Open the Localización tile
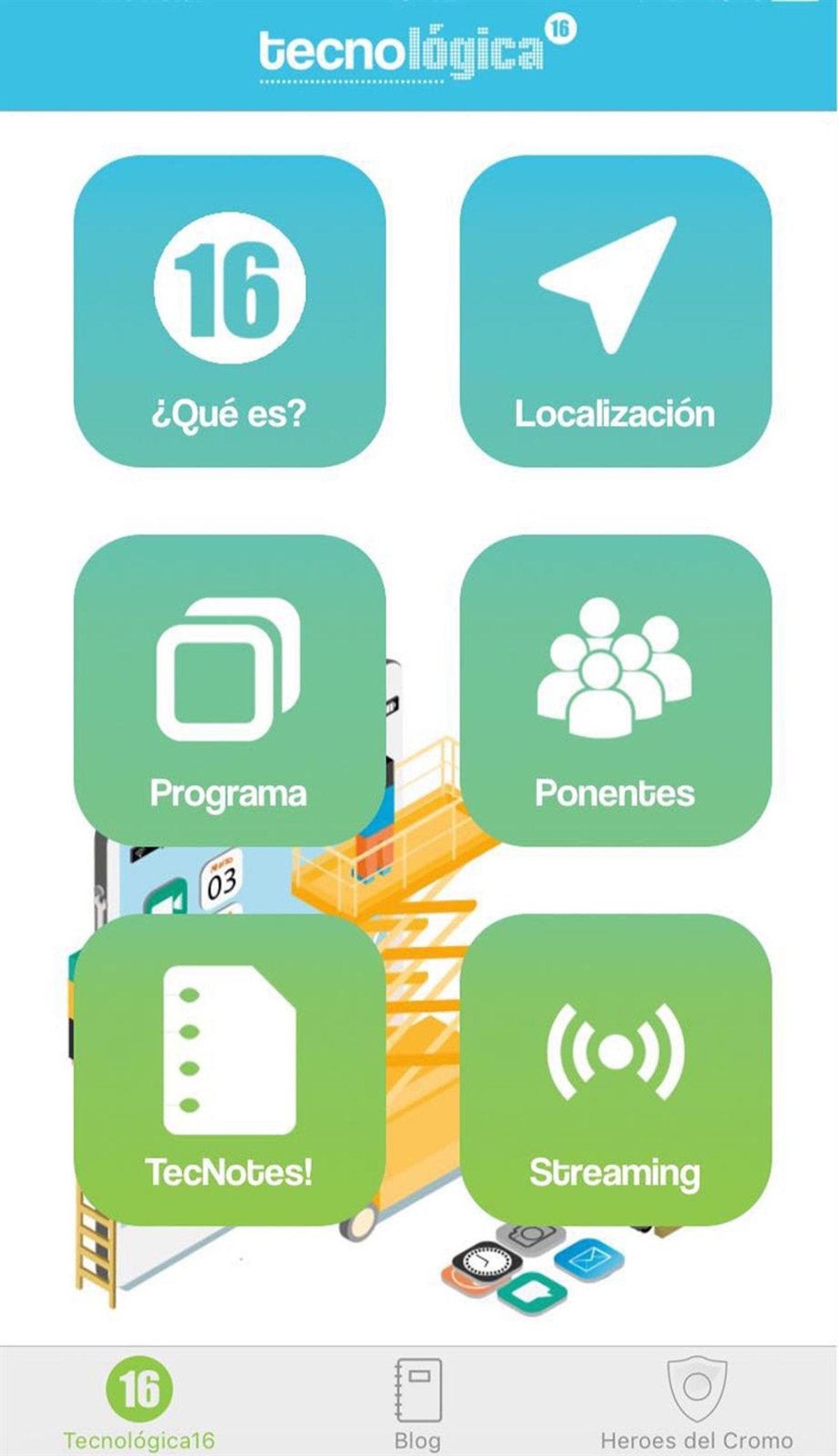Screen dimensions: 838x1456 point(615,311)
